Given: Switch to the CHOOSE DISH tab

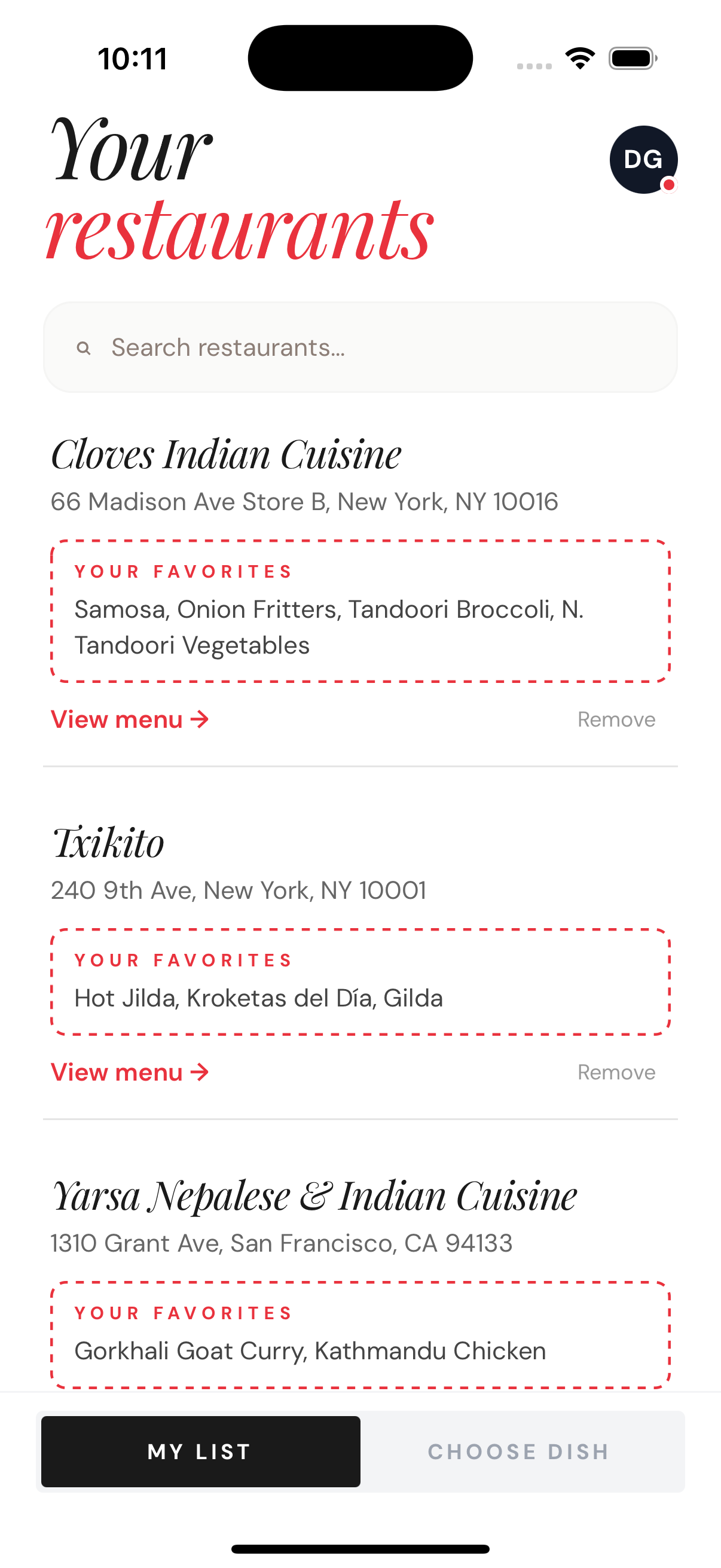Looking at the screenshot, I should (518, 1452).
